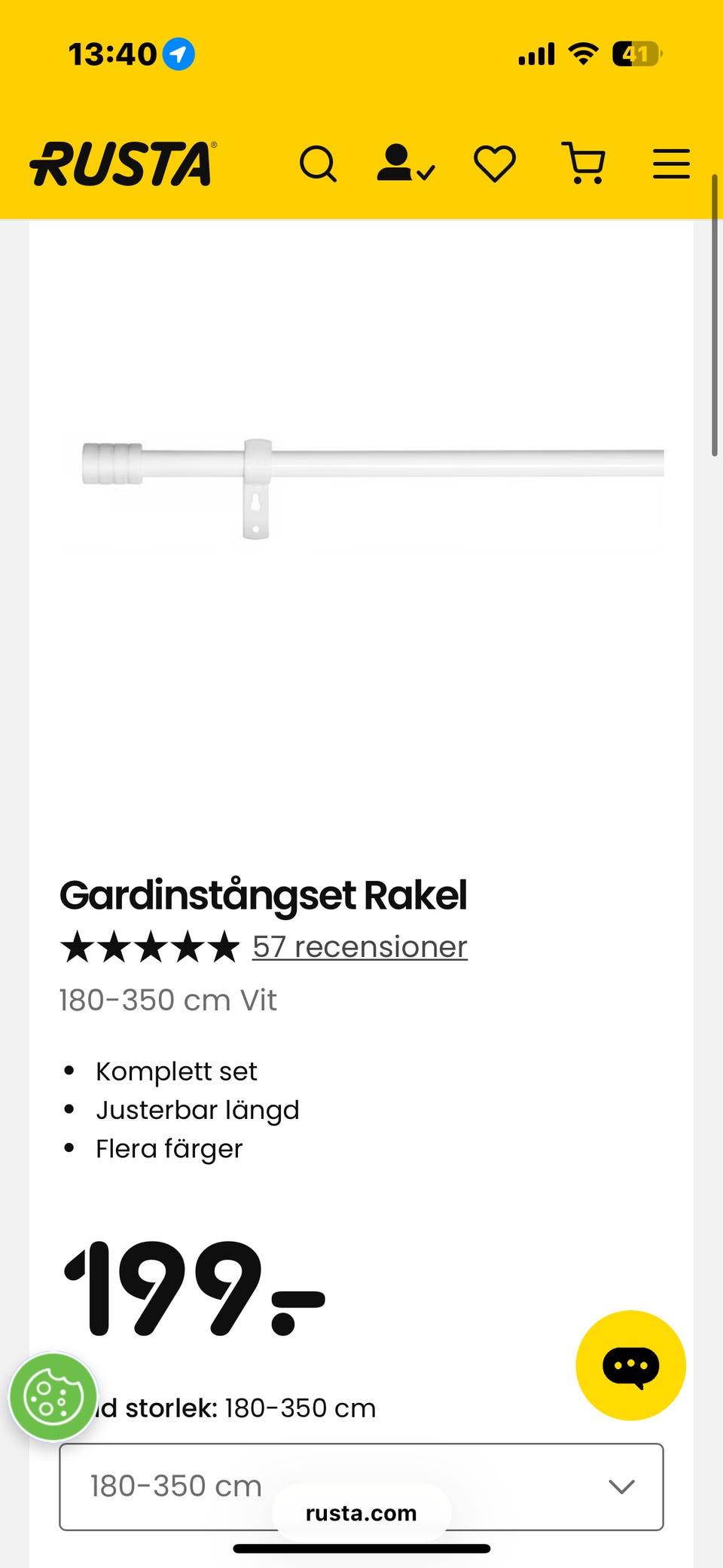The height and width of the screenshot is (1568, 723).
Task: Toggle the favorites heart for this product
Action: [x=495, y=164]
